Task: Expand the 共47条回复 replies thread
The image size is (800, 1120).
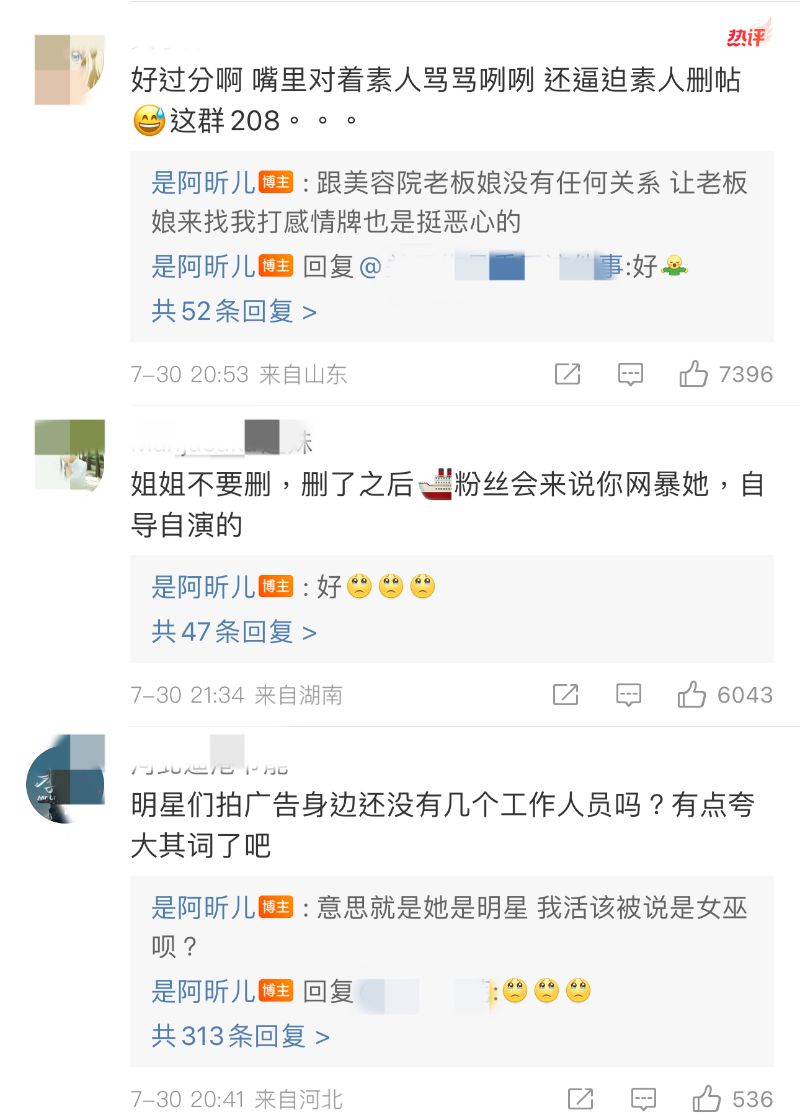Action: click(234, 632)
